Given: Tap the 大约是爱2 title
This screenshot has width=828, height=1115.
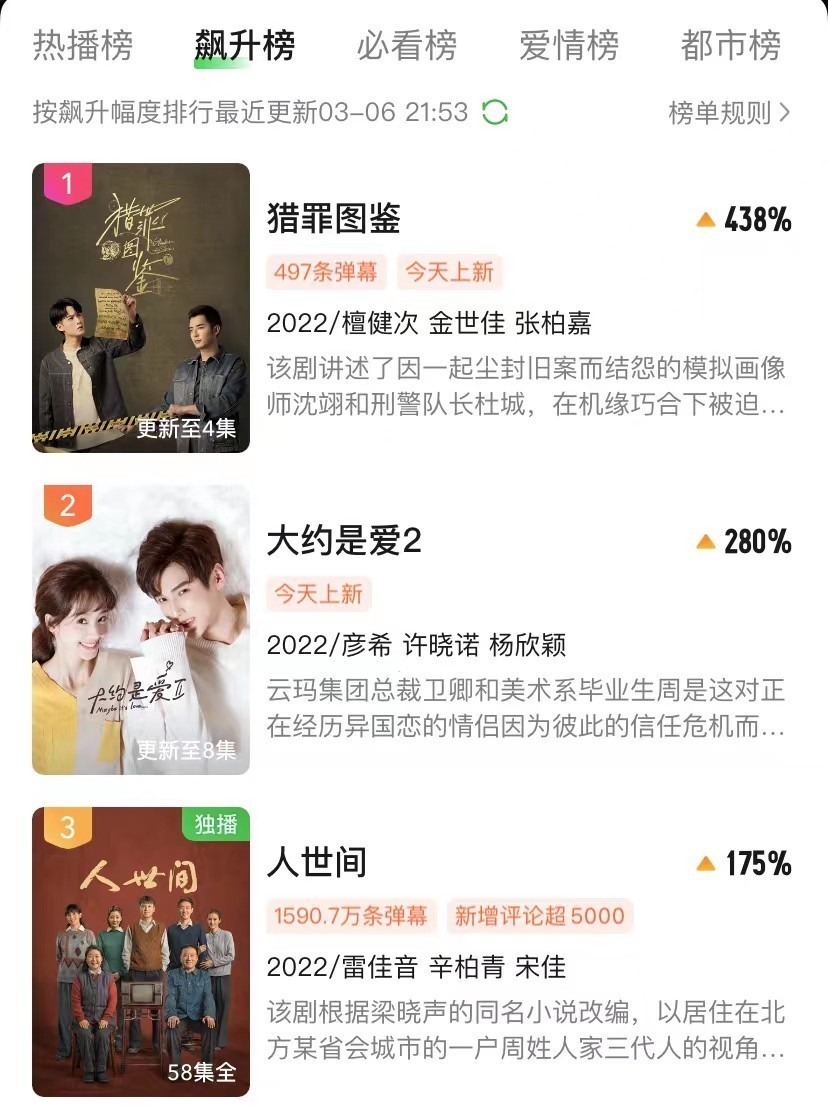Looking at the screenshot, I should pos(344,541).
